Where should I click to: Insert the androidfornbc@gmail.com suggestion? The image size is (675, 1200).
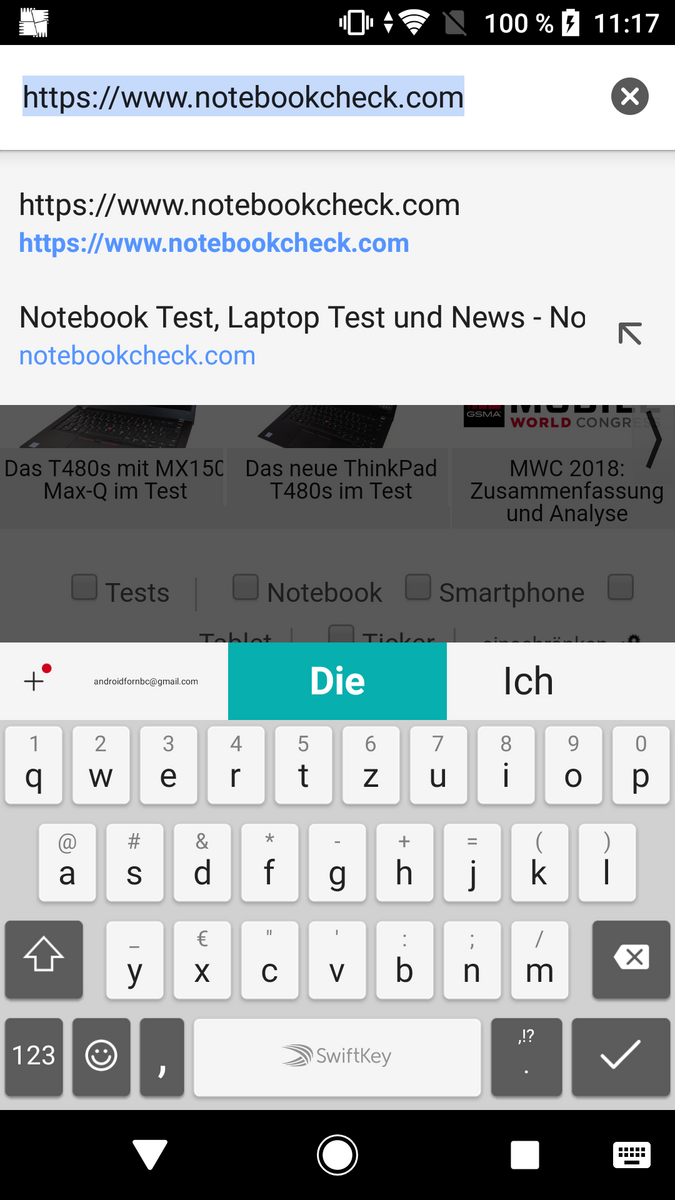(146, 681)
